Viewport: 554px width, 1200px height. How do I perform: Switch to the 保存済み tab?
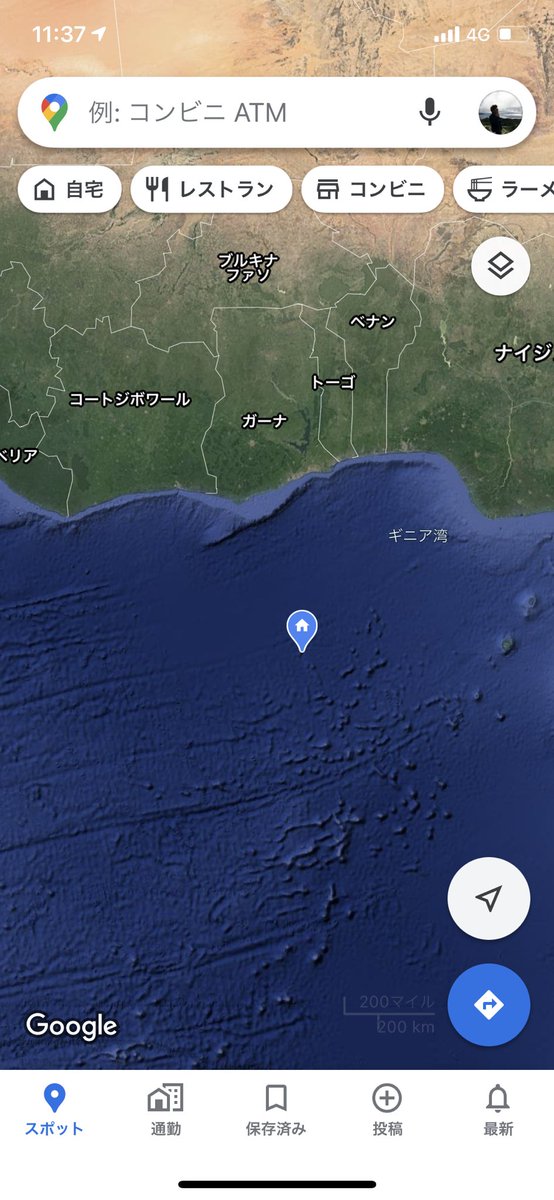click(276, 1109)
